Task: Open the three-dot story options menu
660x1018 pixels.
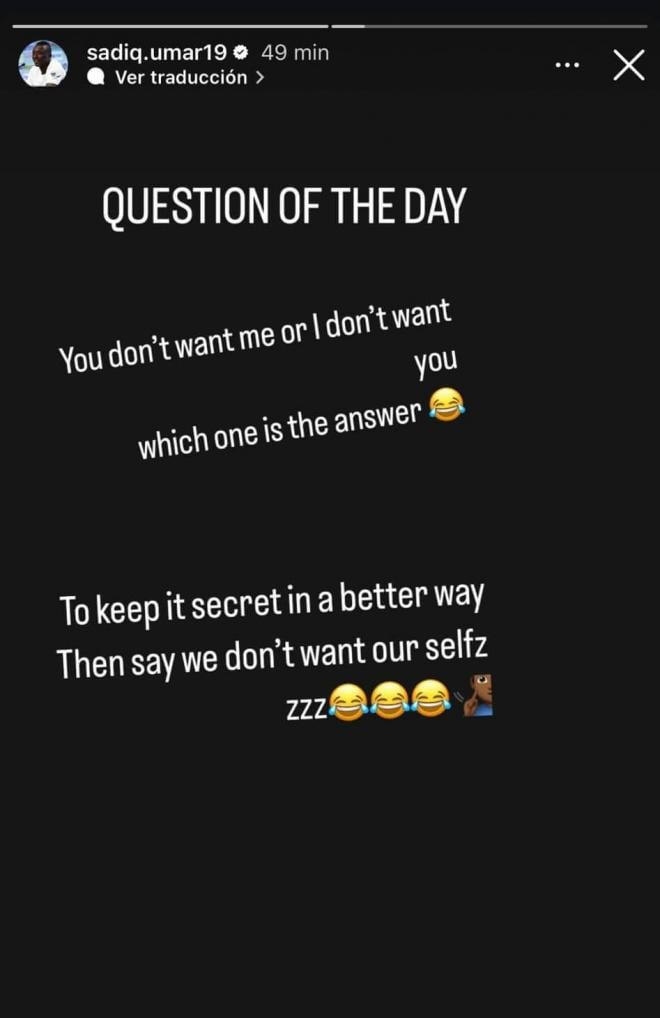Action: tap(567, 65)
